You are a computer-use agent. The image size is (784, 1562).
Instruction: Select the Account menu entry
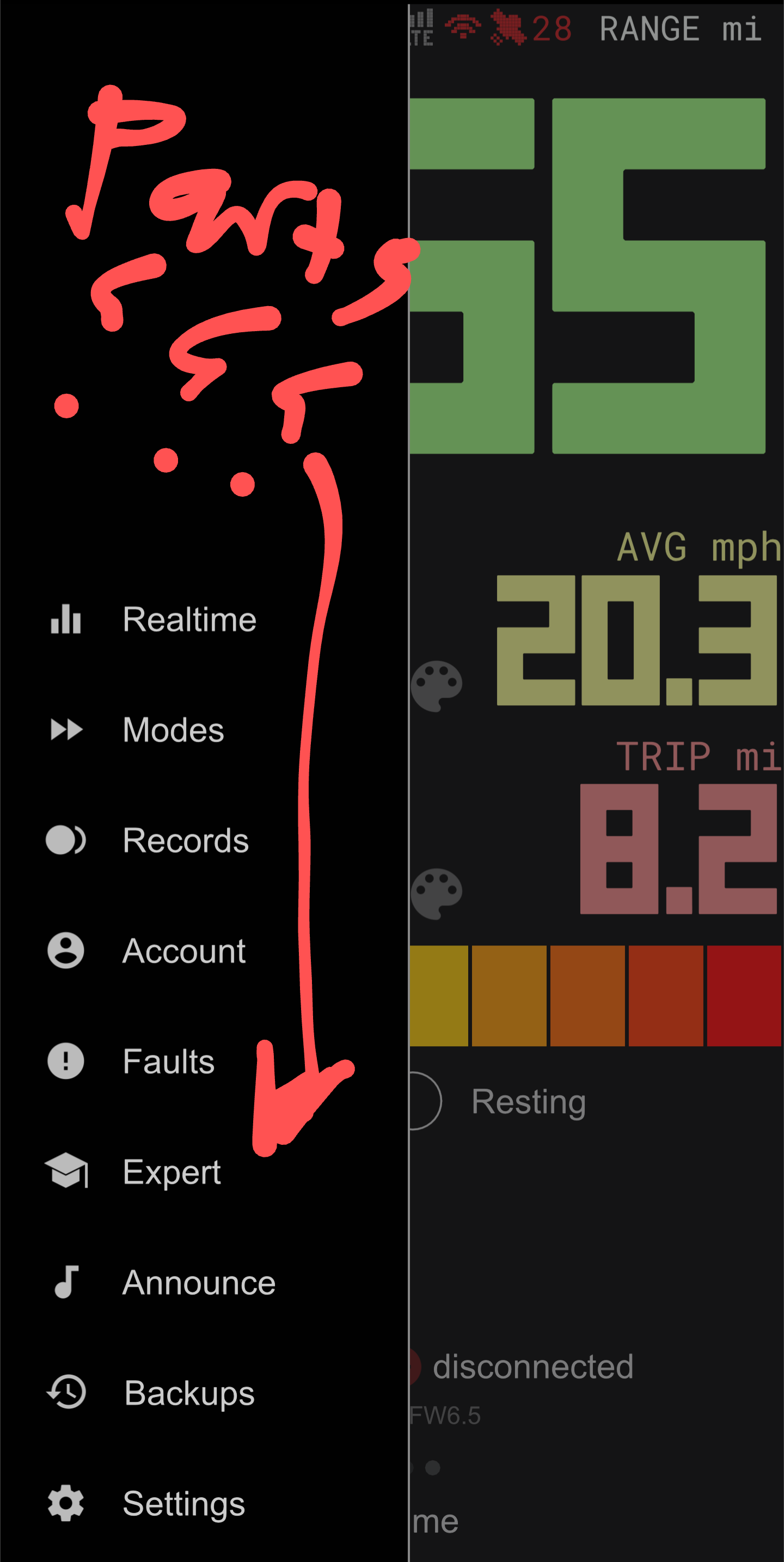click(x=183, y=951)
